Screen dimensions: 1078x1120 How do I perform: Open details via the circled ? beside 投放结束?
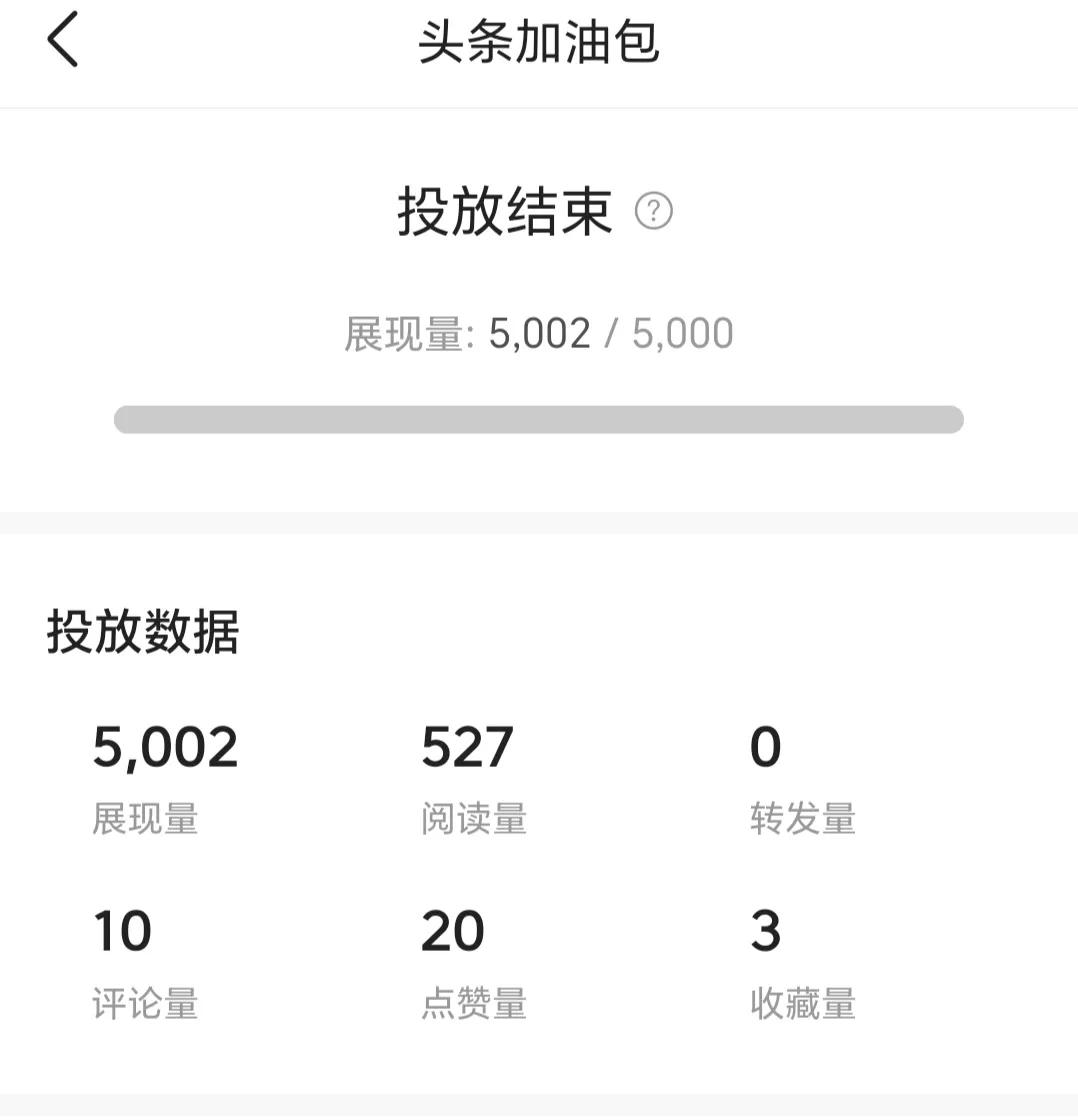656,209
